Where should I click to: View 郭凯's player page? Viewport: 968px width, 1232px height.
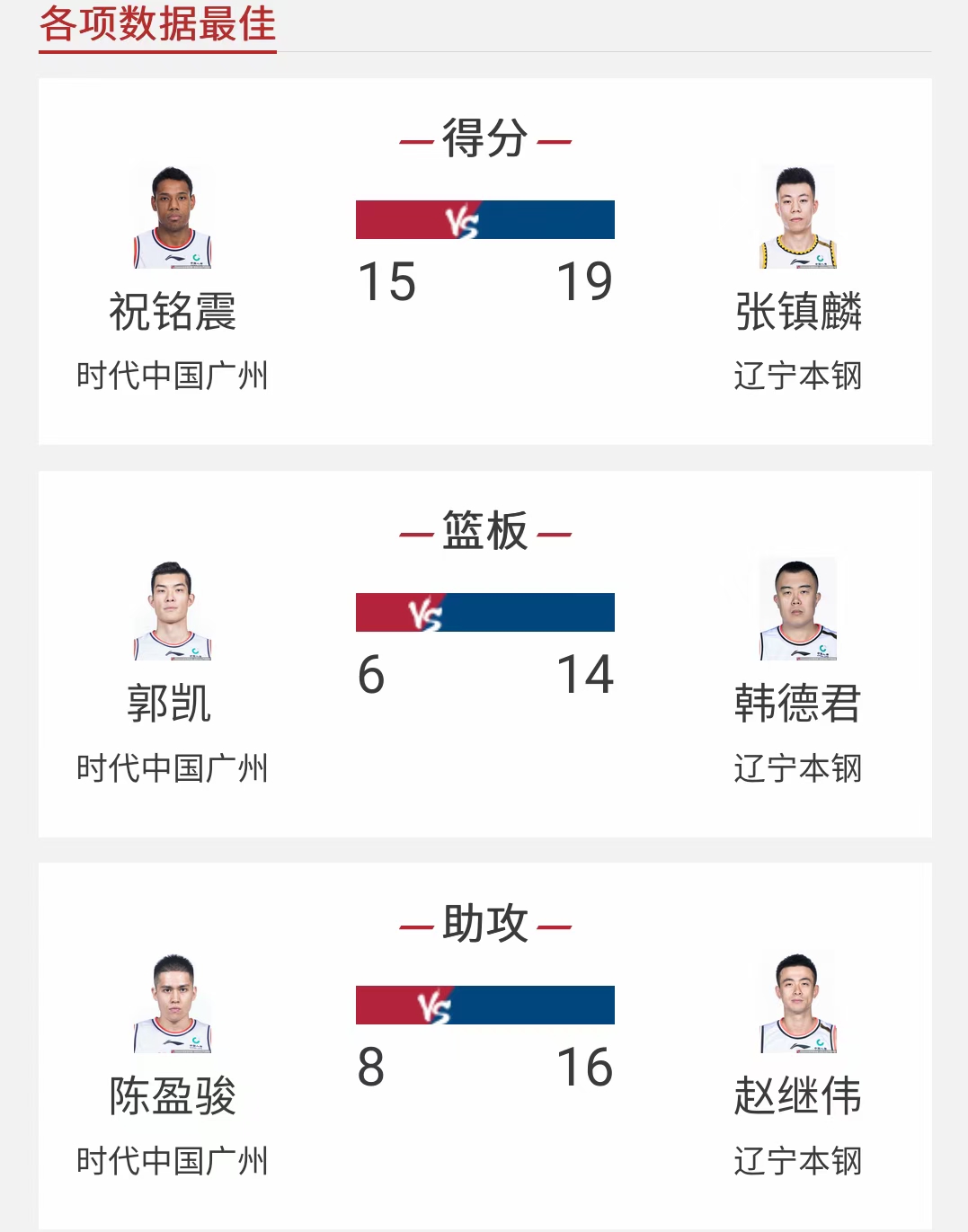click(x=172, y=611)
